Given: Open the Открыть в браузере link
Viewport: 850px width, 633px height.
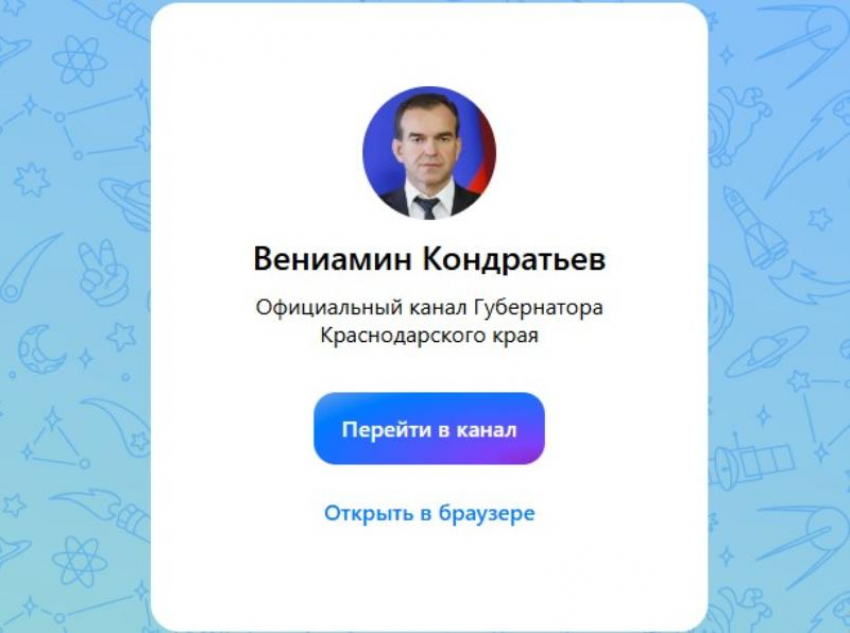Looking at the screenshot, I should point(429,513).
